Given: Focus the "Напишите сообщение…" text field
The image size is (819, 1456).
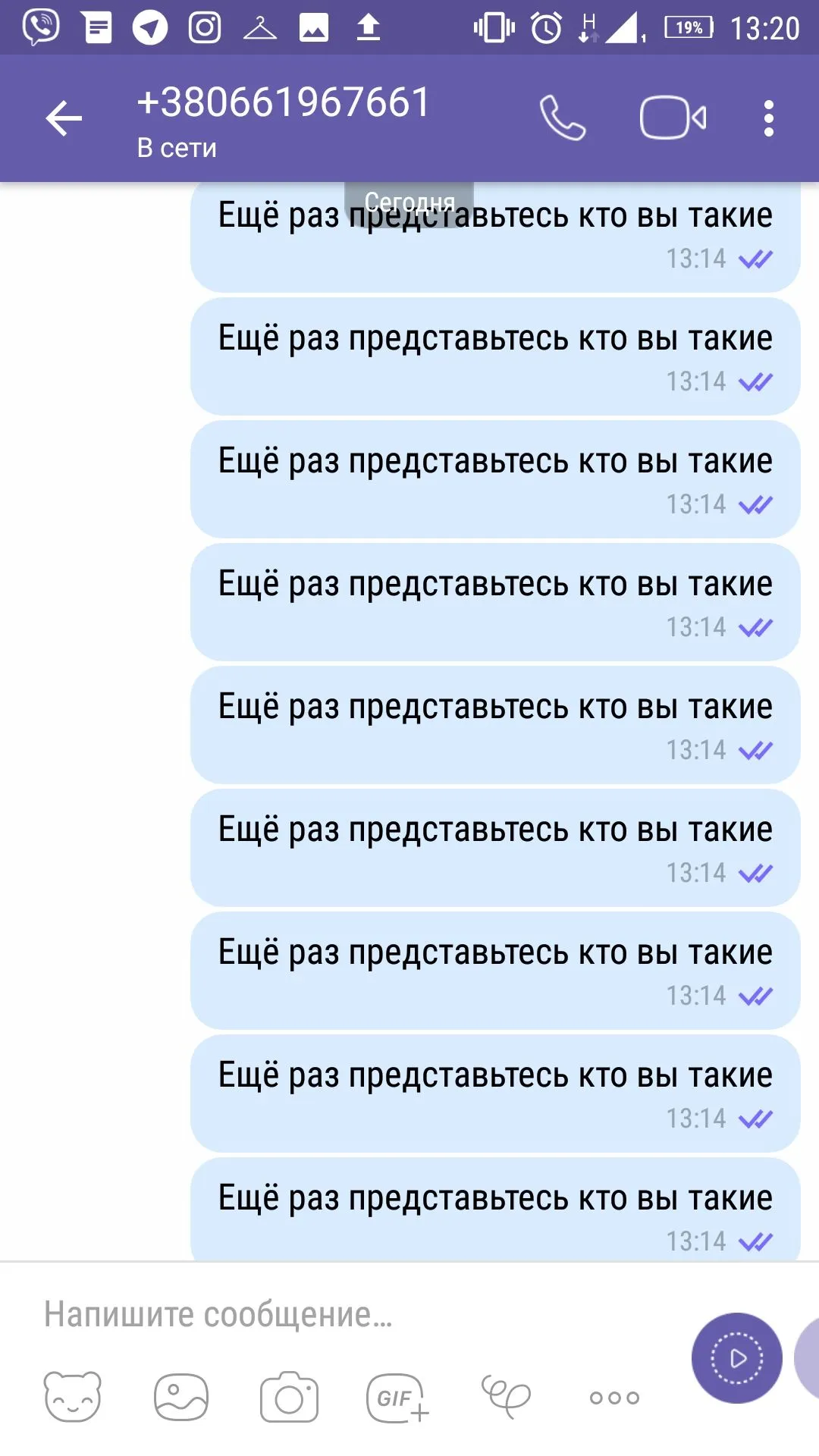Looking at the screenshot, I should point(341,1314).
